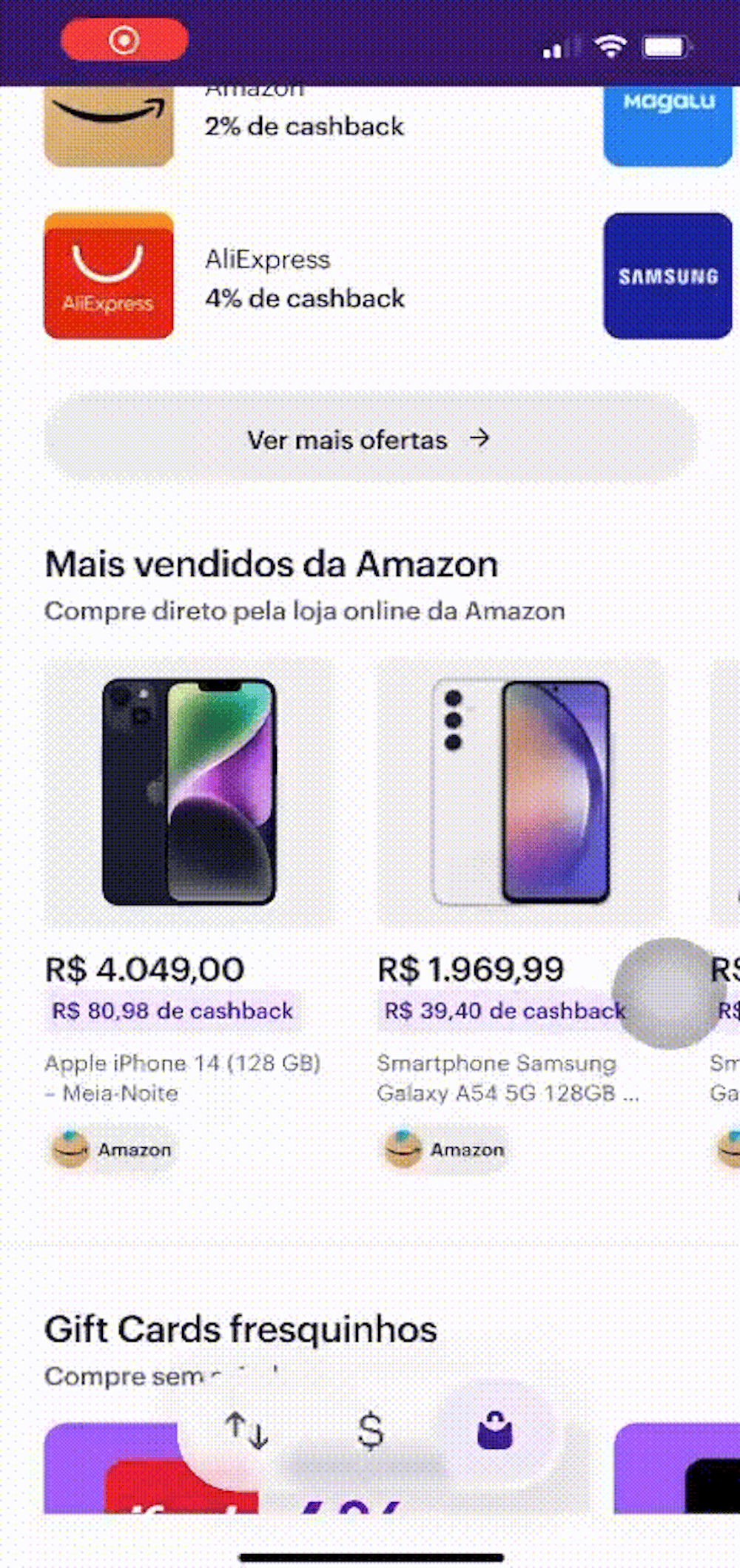The image size is (740, 1568).
Task: Select the shopping bag tab
Action: [495, 1430]
